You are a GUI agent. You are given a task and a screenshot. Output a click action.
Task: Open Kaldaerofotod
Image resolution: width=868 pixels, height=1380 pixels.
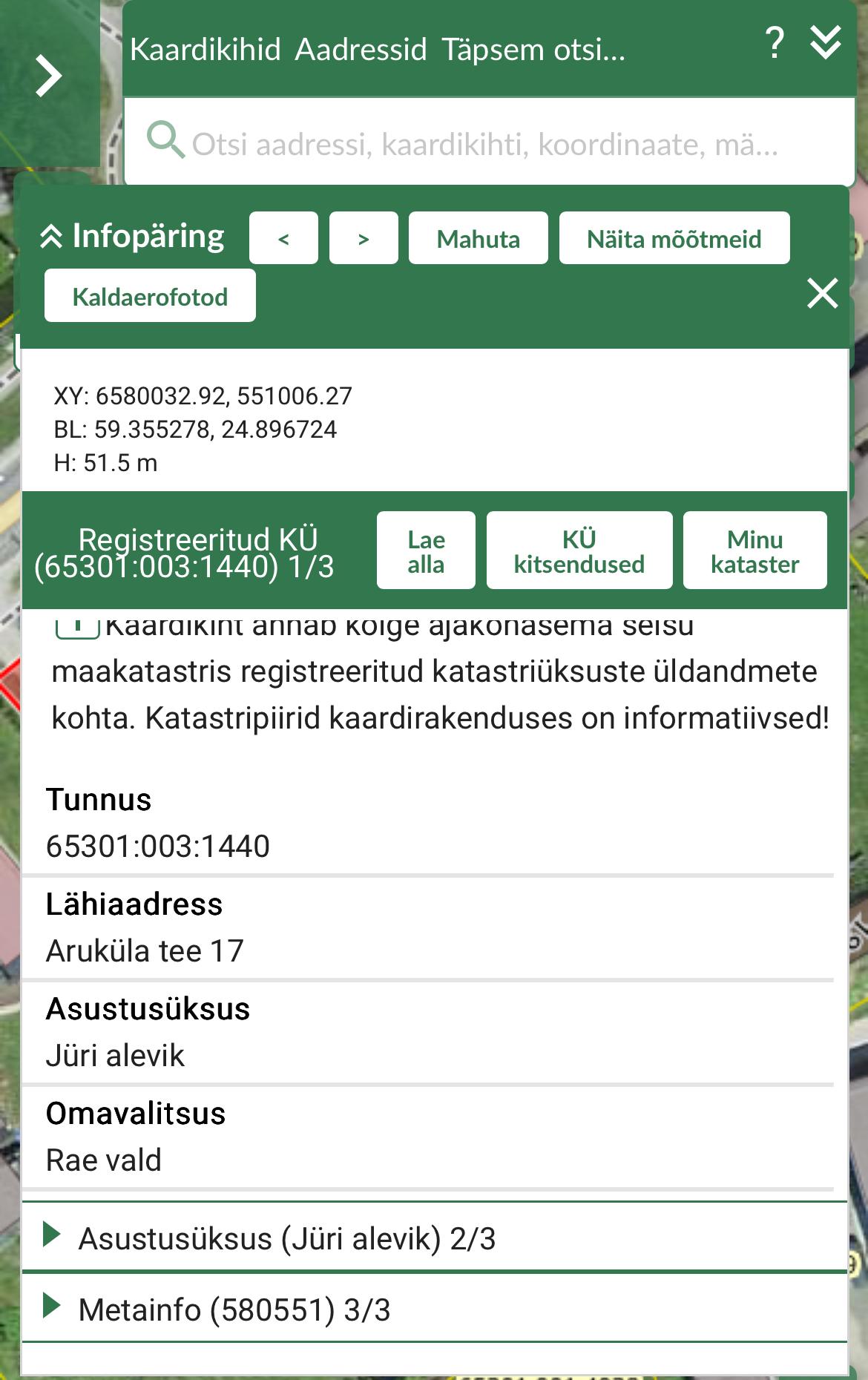pos(150,297)
